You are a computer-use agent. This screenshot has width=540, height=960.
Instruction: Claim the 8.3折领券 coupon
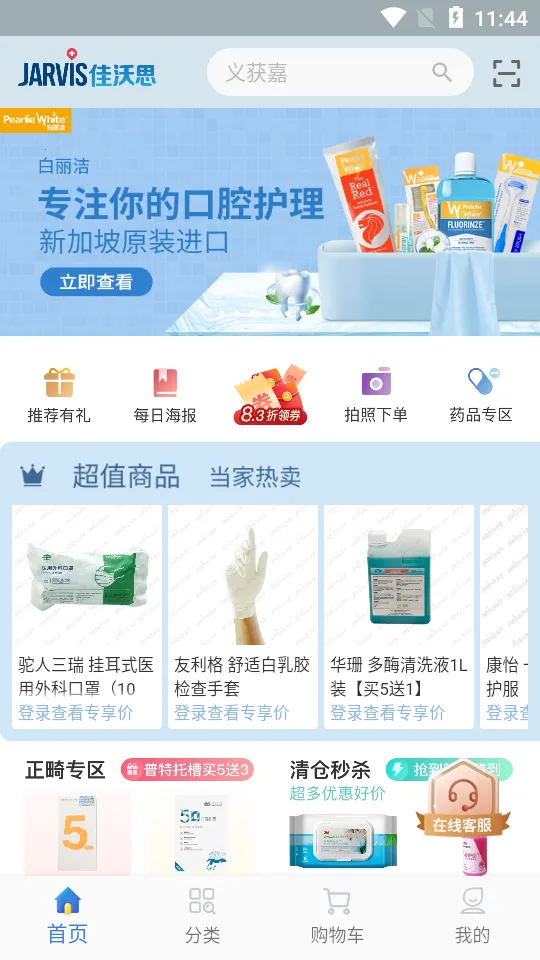pos(270,395)
